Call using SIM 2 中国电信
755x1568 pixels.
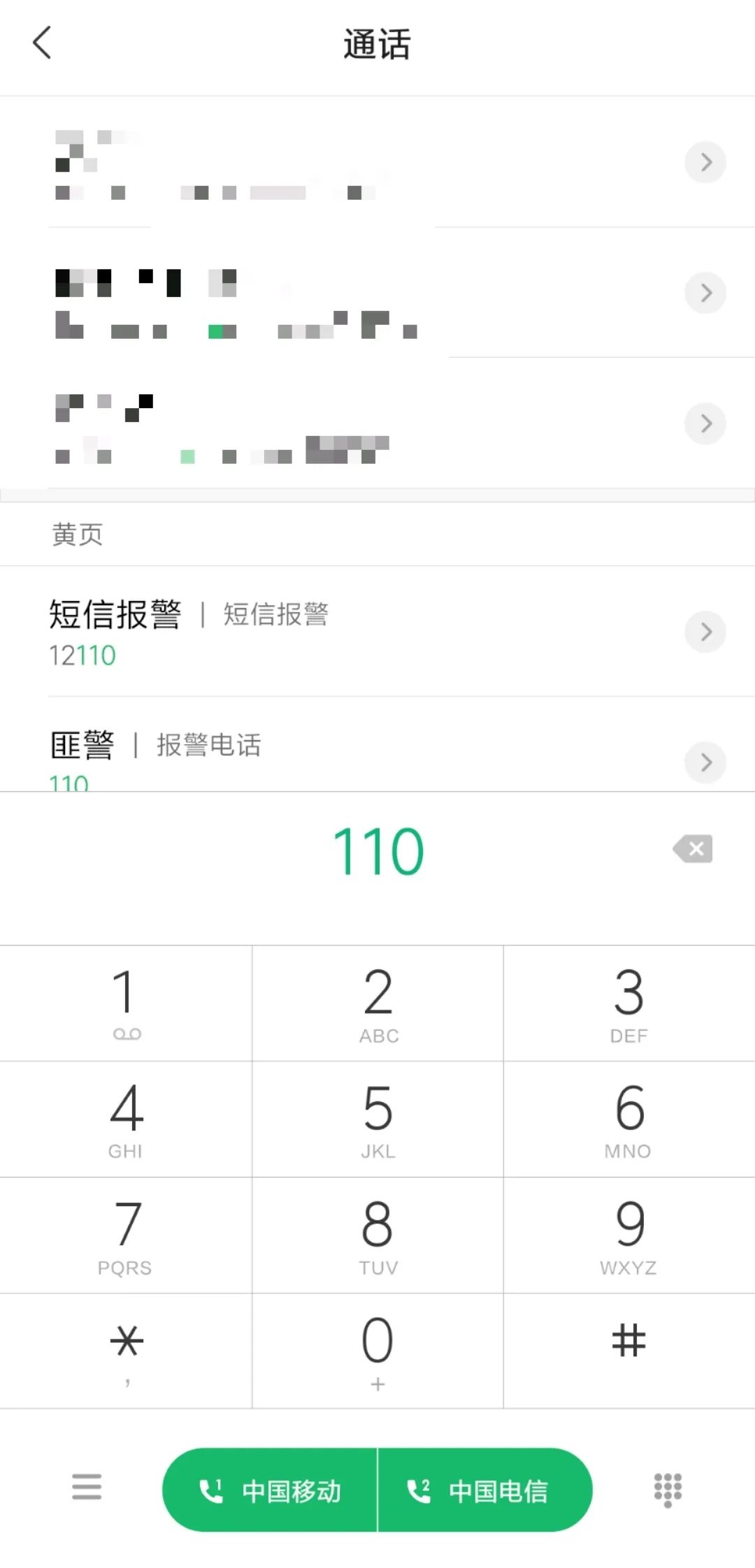click(484, 1490)
